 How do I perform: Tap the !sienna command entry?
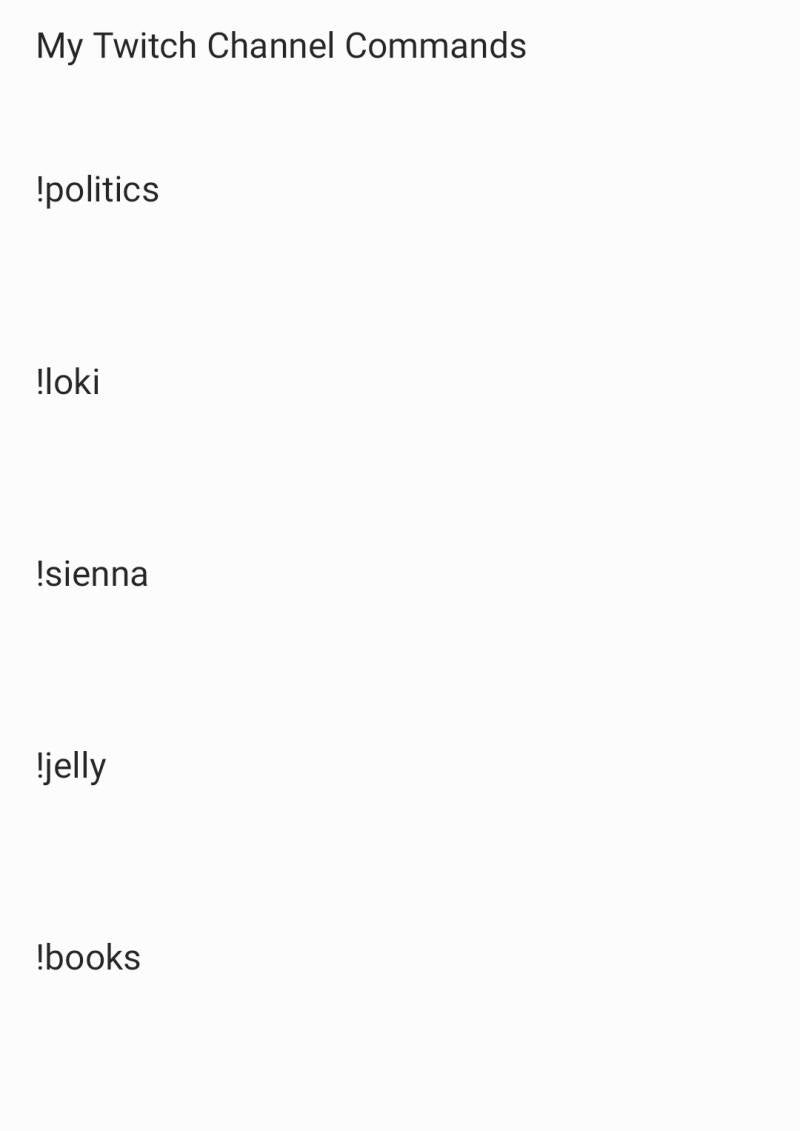(92, 574)
